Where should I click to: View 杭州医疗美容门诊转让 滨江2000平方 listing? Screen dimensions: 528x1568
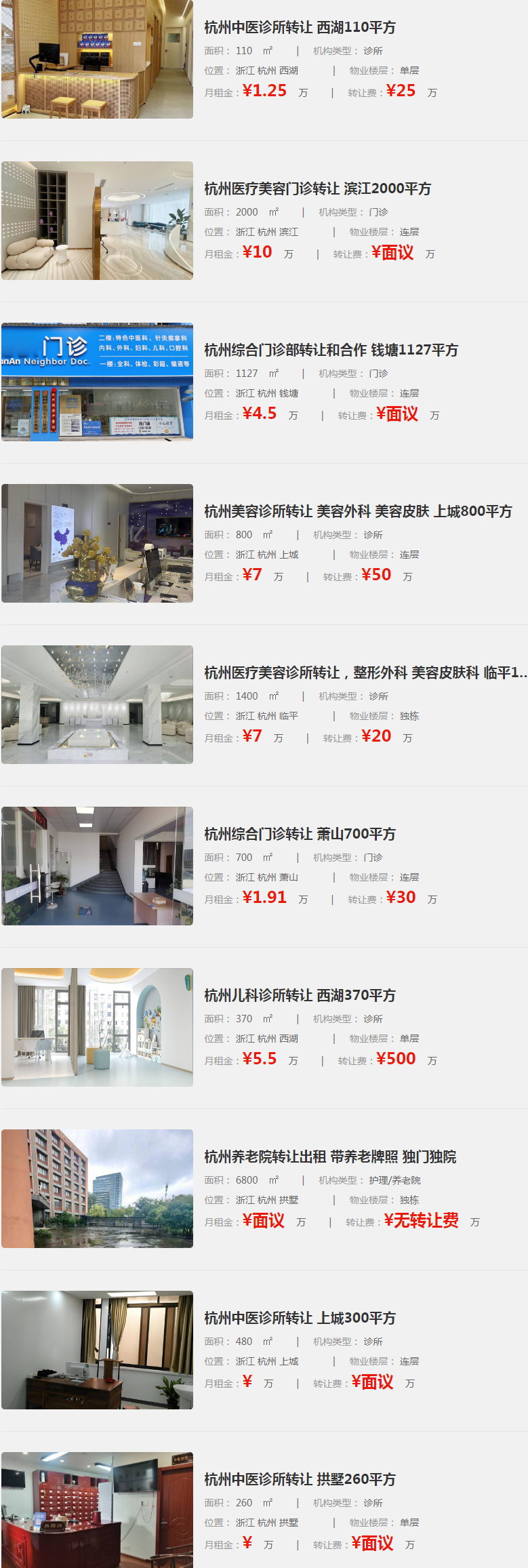(x=317, y=189)
